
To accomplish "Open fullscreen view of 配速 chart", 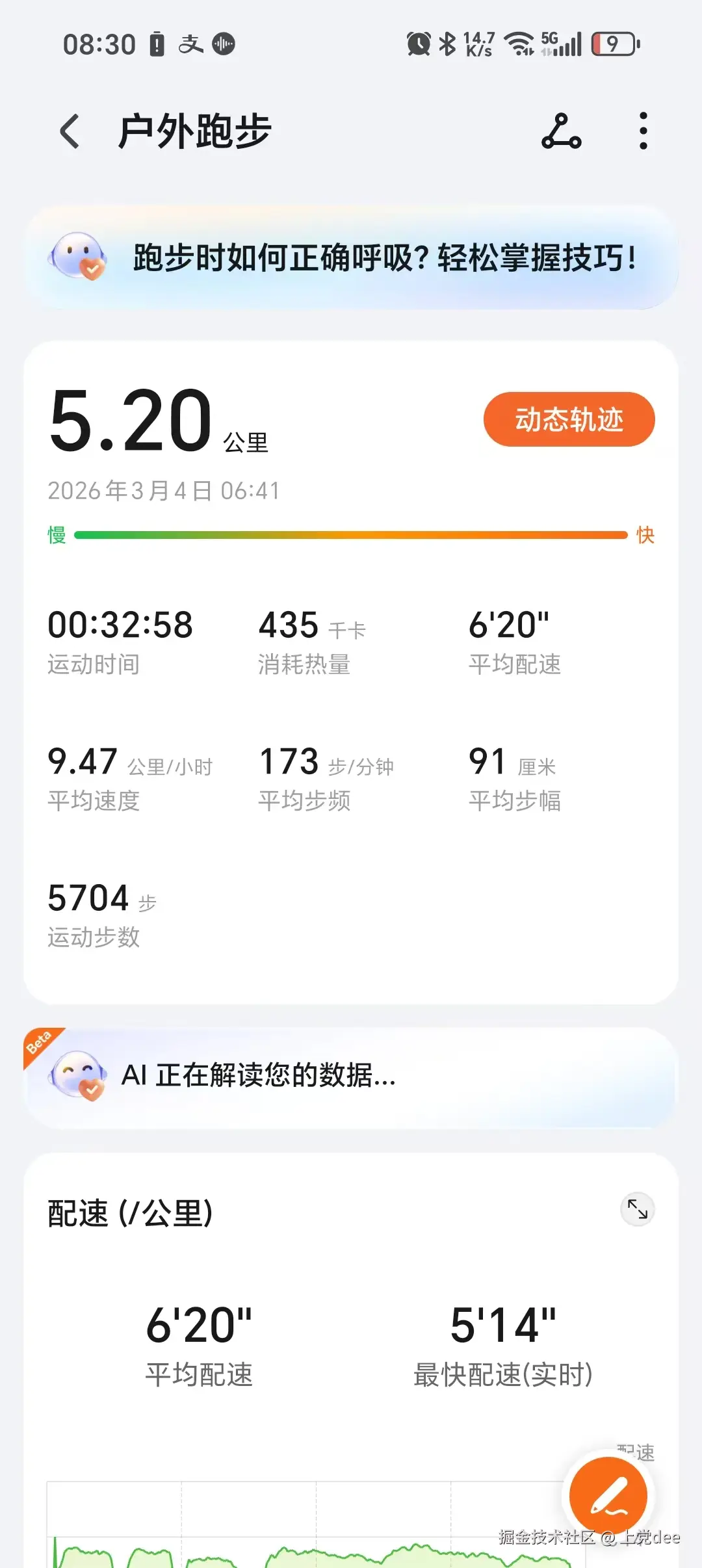I will (638, 1209).
